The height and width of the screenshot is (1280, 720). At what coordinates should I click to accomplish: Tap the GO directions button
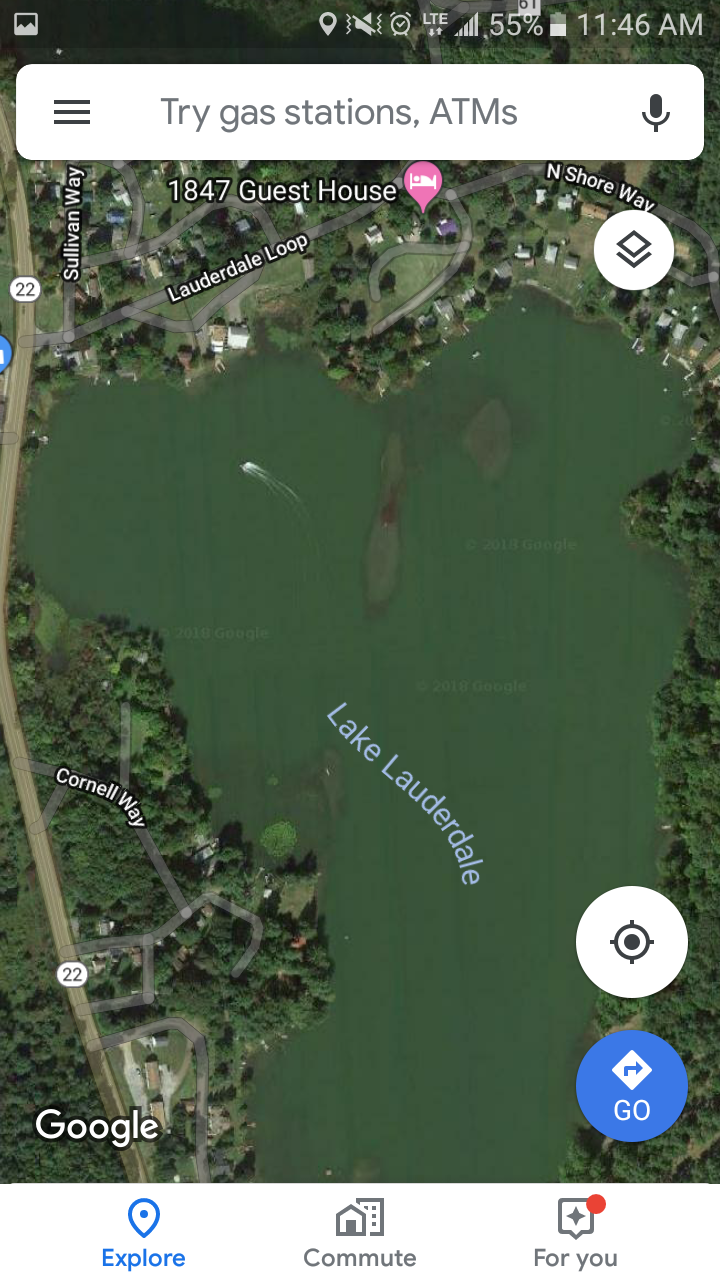(x=632, y=1086)
